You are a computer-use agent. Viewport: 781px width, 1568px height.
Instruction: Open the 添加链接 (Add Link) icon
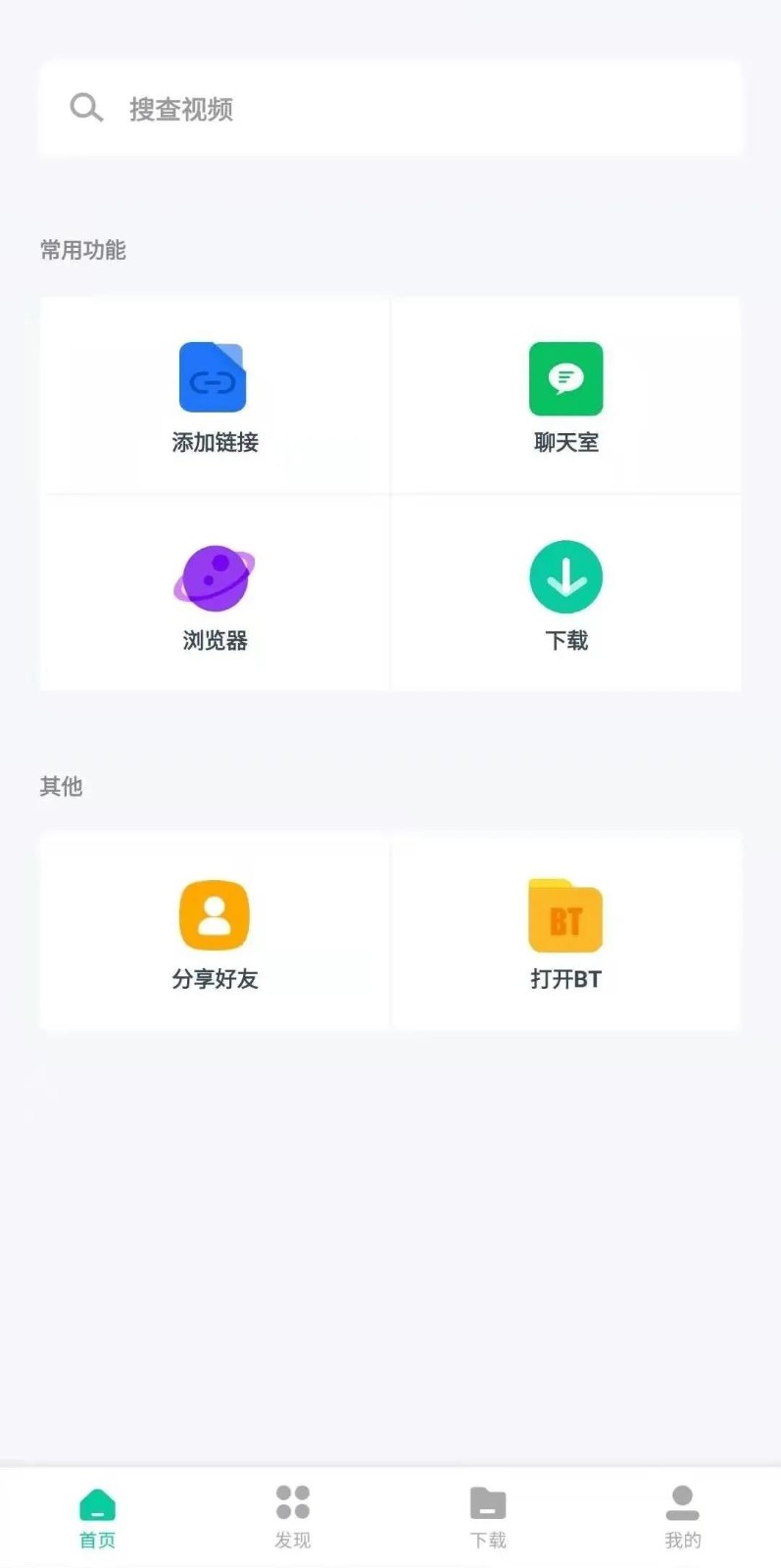coord(214,378)
